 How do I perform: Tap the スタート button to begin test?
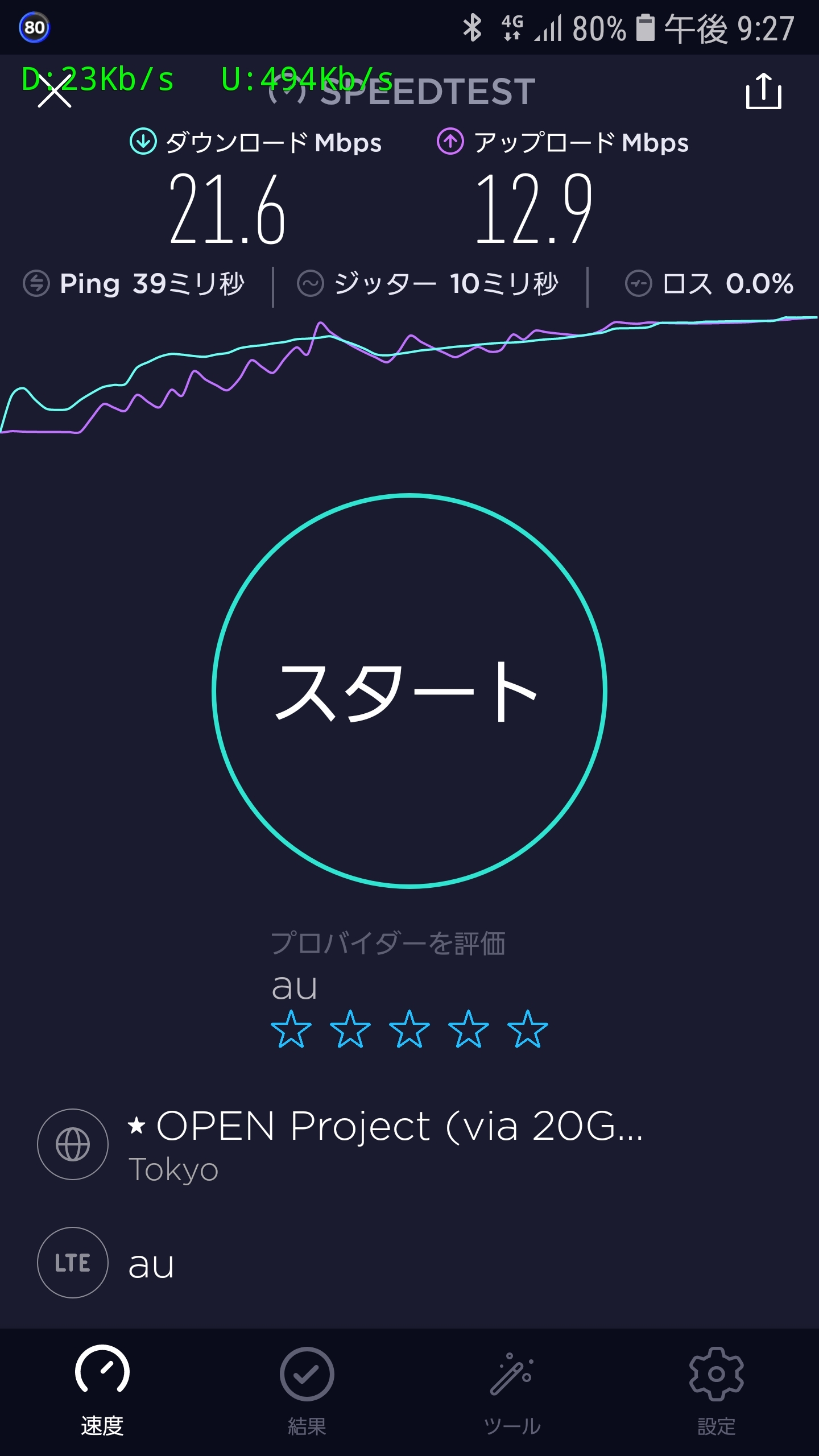coord(409,690)
